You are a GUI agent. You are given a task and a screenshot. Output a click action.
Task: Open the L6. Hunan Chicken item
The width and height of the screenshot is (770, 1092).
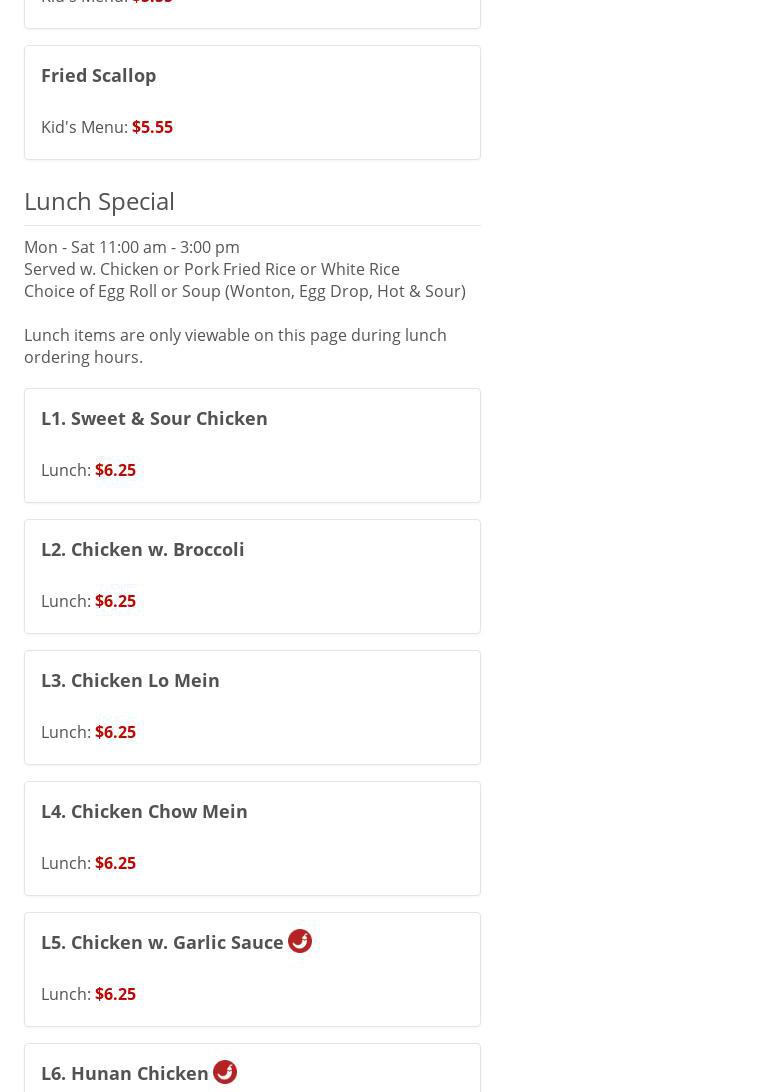tap(125, 1073)
